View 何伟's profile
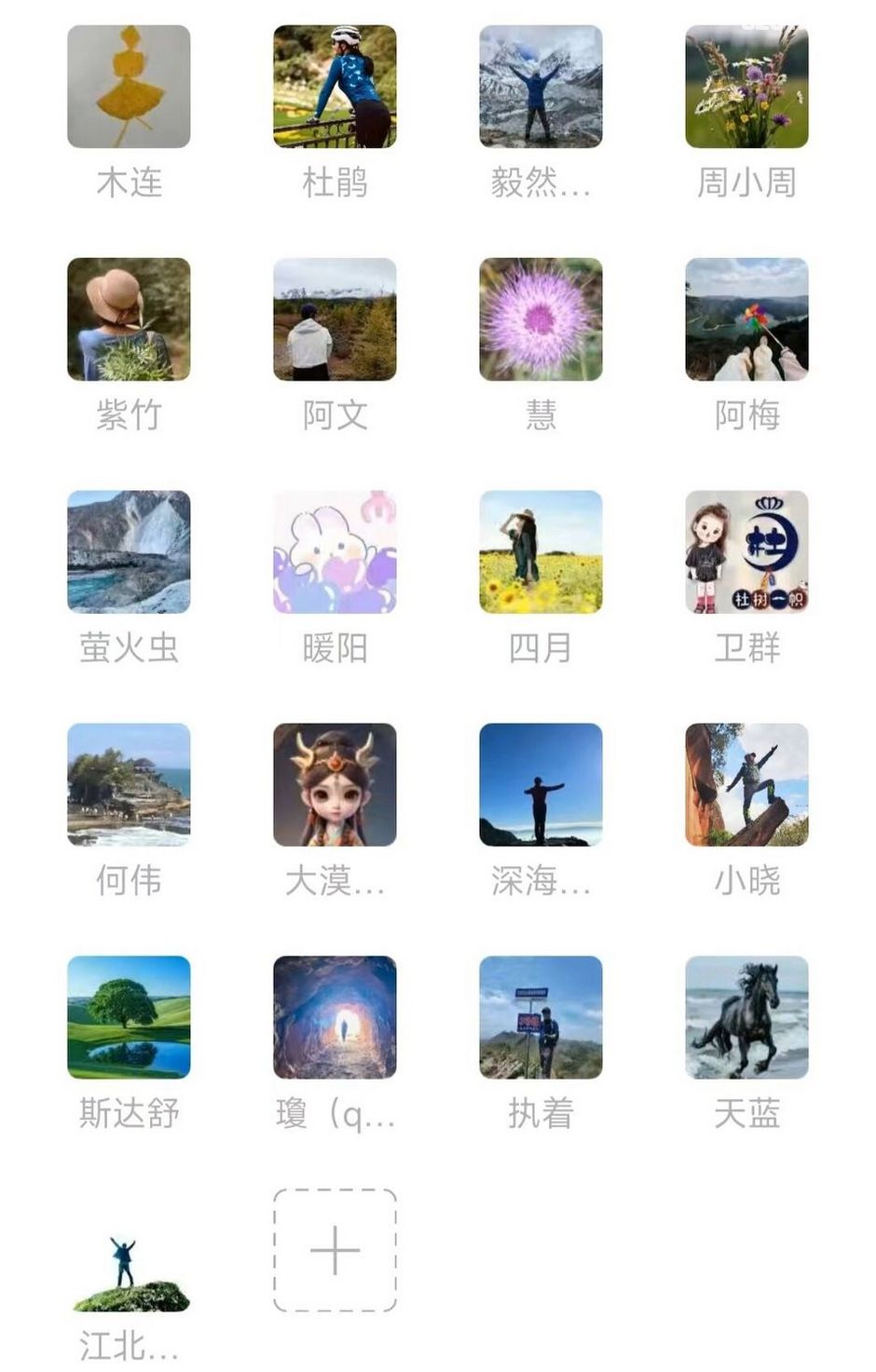This screenshot has width=876, height=1372. (129, 785)
